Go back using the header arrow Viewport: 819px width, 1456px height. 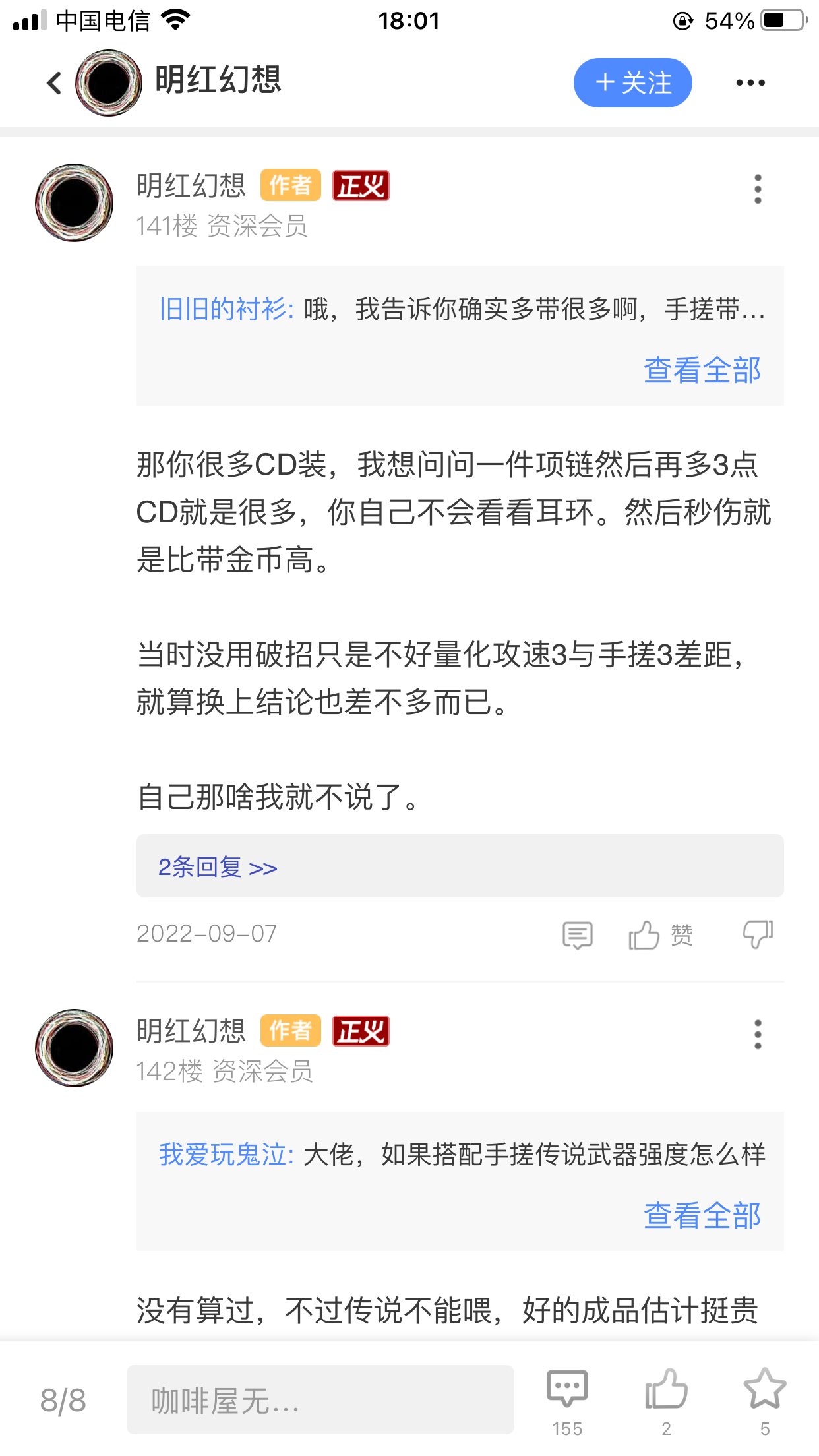(x=54, y=83)
